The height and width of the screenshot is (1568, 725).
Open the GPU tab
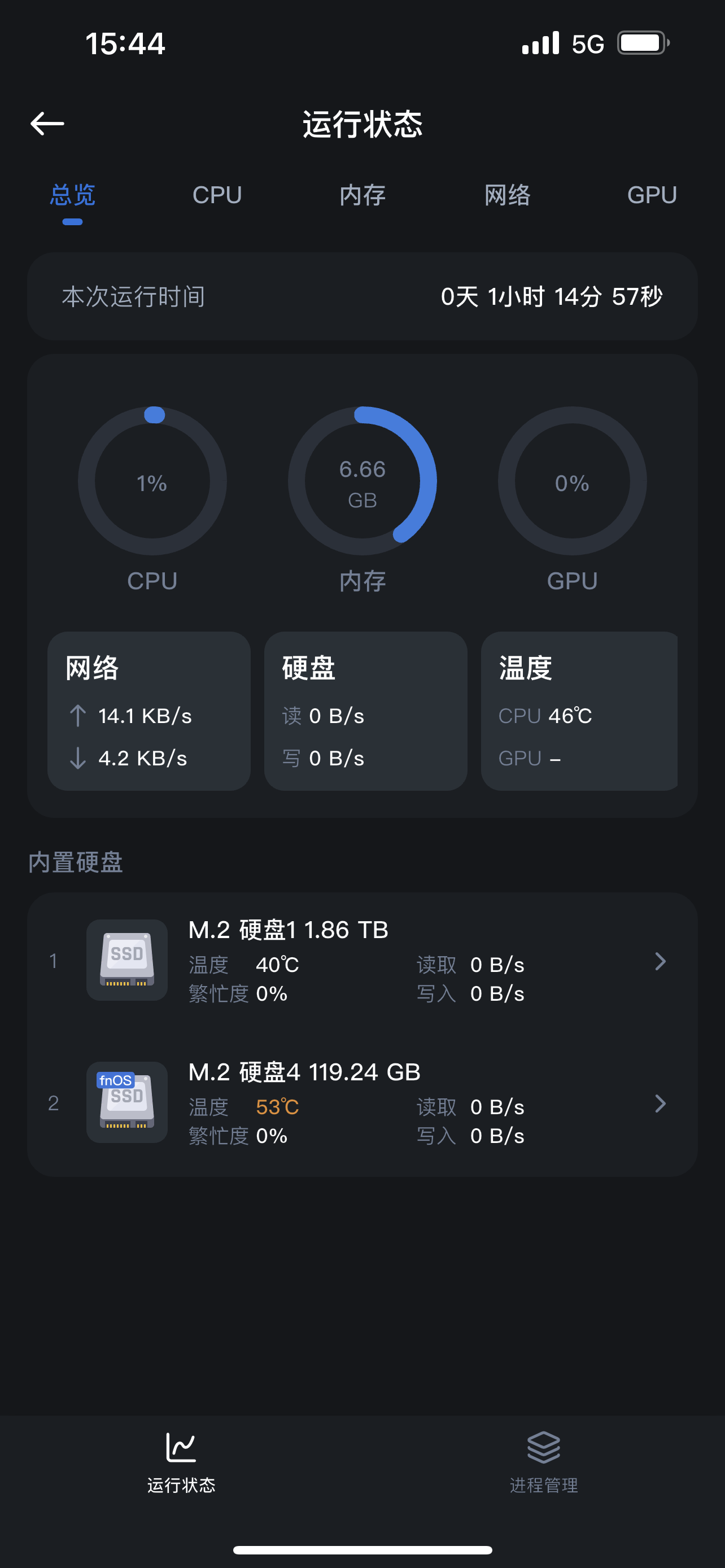tap(652, 195)
